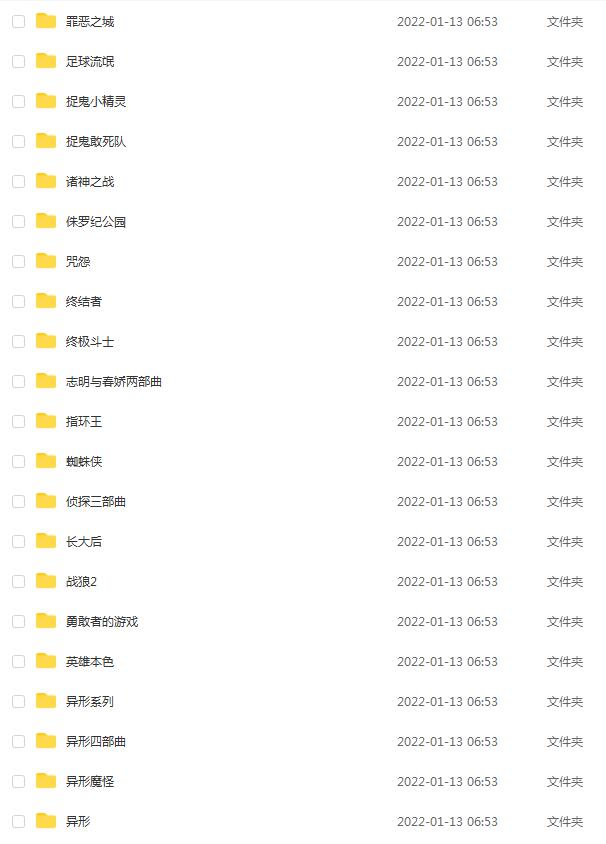Open the 侦探三部曲 folder
This screenshot has width=606, height=844.
(x=96, y=501)
